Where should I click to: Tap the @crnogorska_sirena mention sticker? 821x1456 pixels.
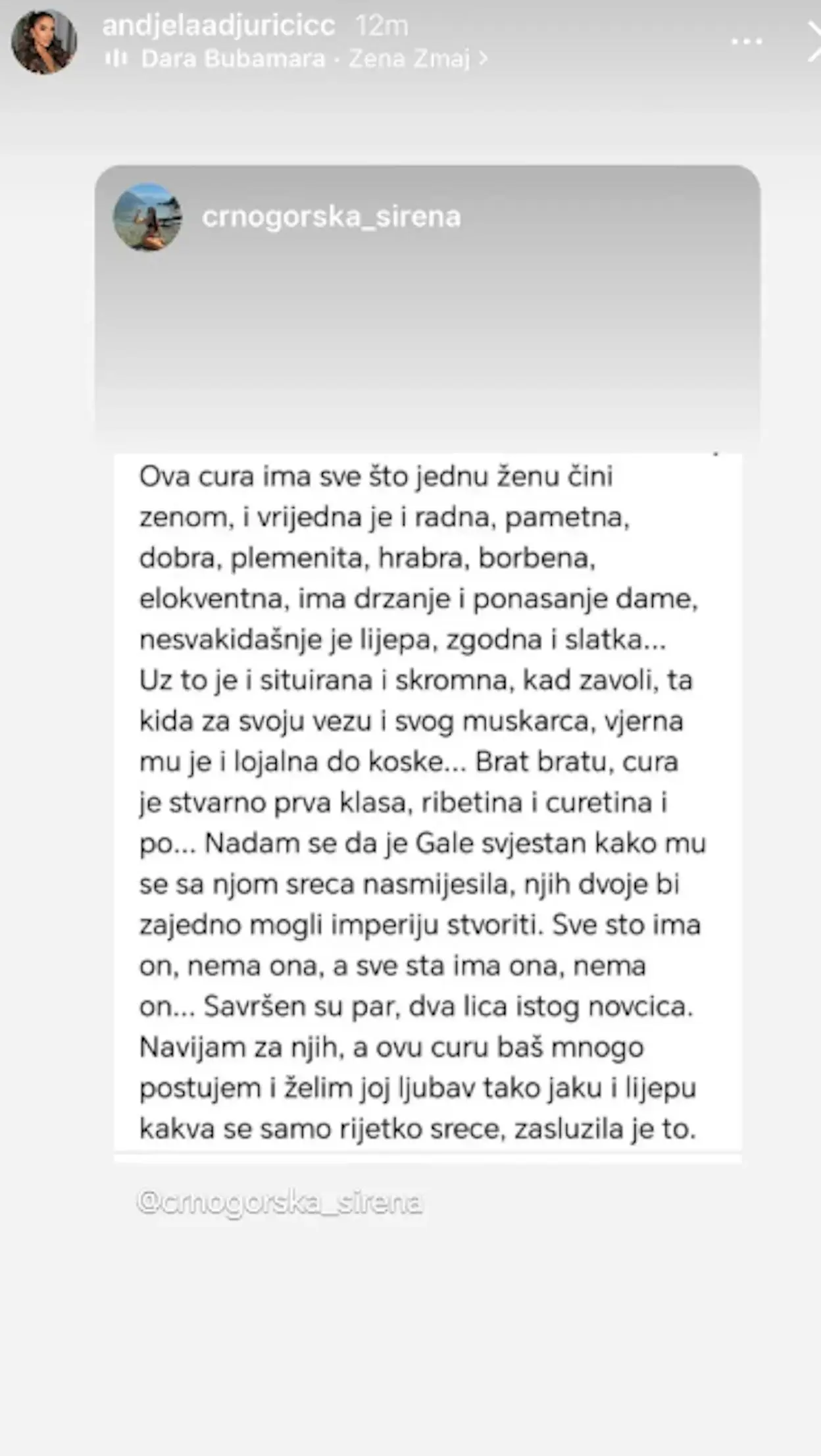pyautogui.click(x=280, y=1203)
